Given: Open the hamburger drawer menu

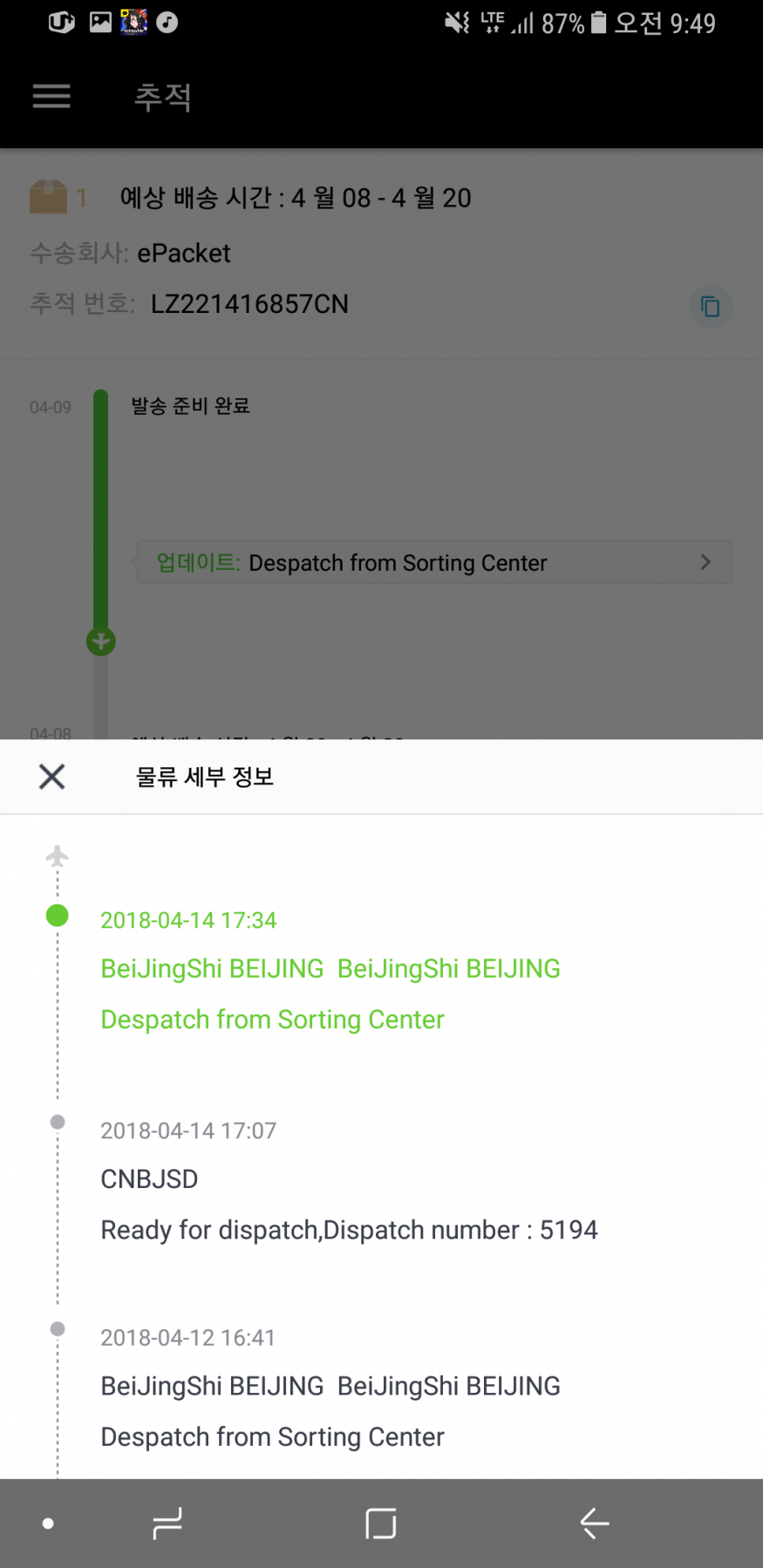Looking at the screenshot, I should point(51,96).
